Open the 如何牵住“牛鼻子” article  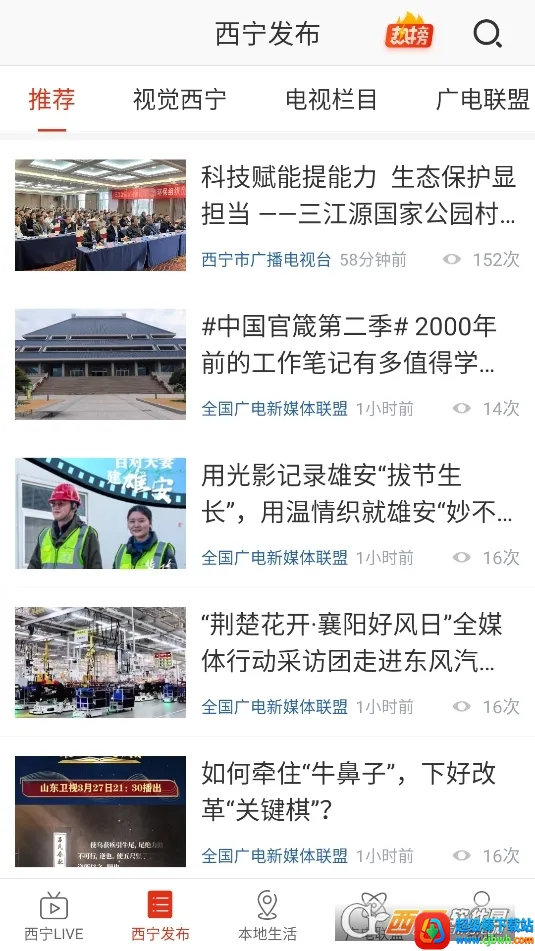coord(268,811)
